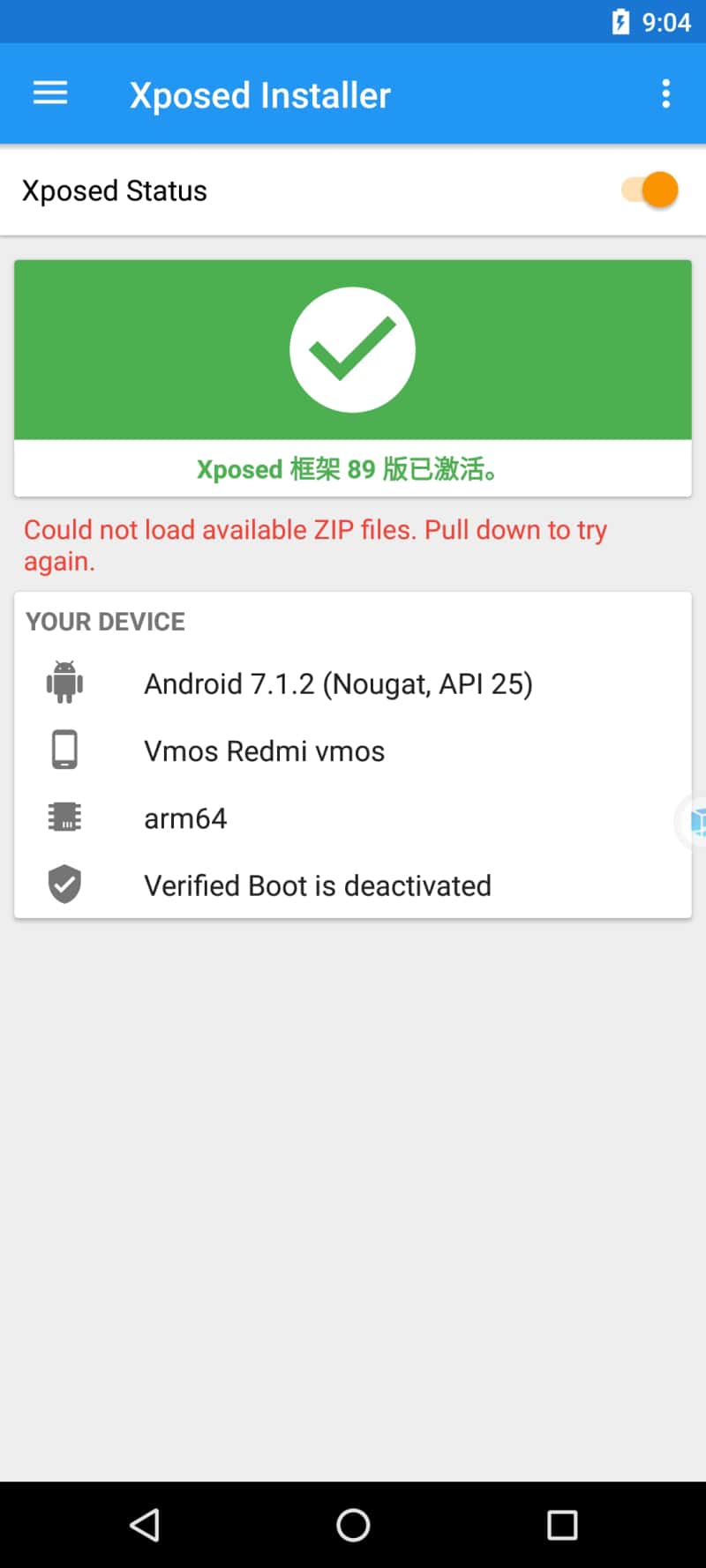The height and width of the screenshot is (1568, 706).
Task: Go back using the system back button
Action: (x=145, y=1524)
